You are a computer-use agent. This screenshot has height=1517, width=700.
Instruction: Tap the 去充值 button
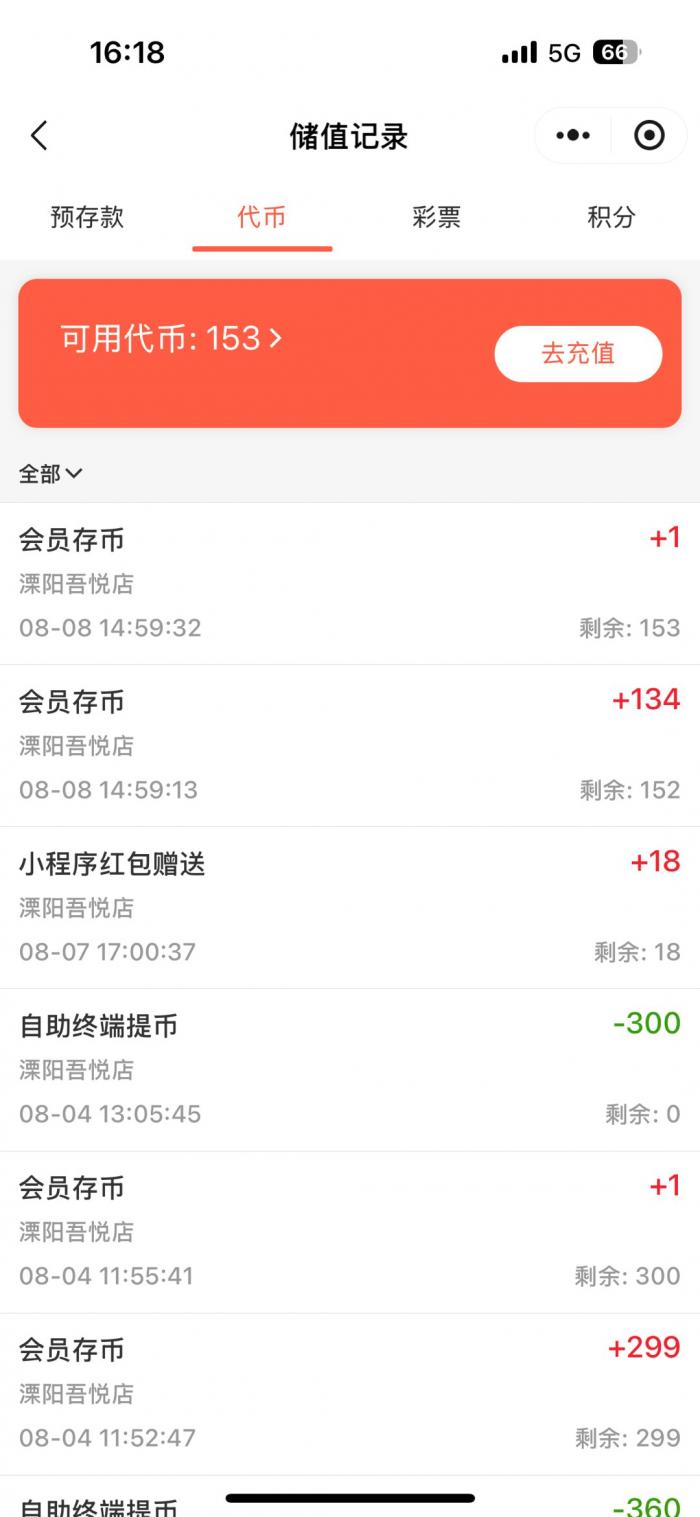coord(578,353)
